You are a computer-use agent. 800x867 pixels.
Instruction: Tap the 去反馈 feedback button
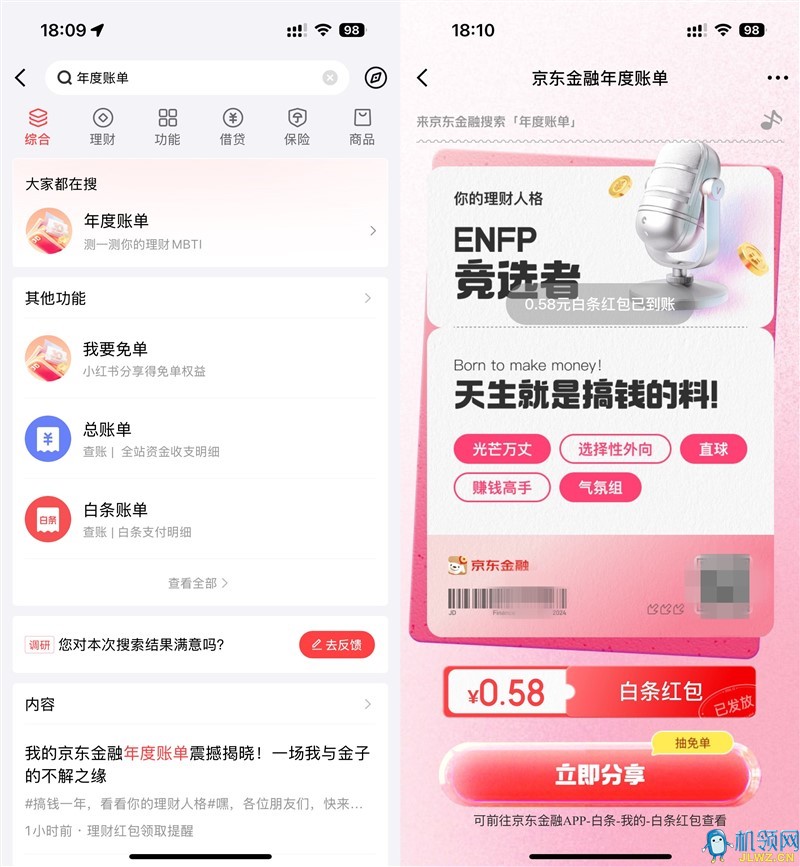tap(337, 645)
